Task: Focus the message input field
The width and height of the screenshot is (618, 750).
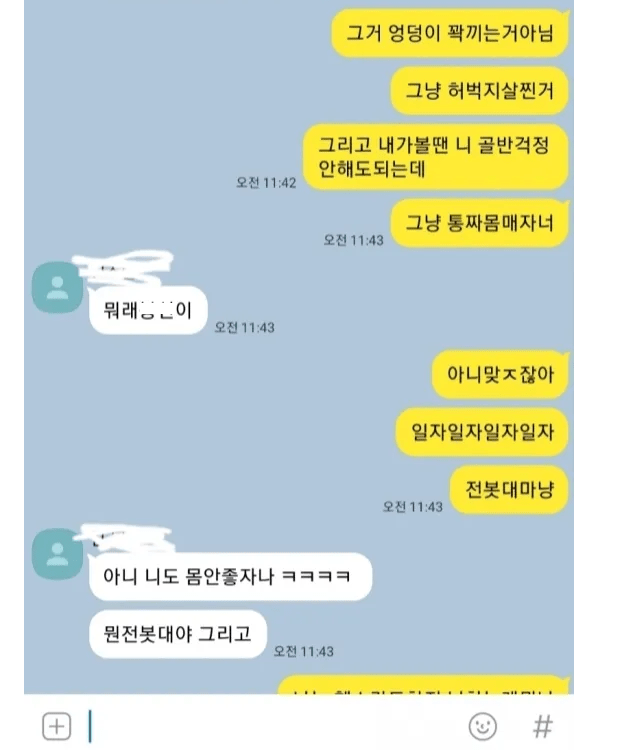Action: click(270, 726)
